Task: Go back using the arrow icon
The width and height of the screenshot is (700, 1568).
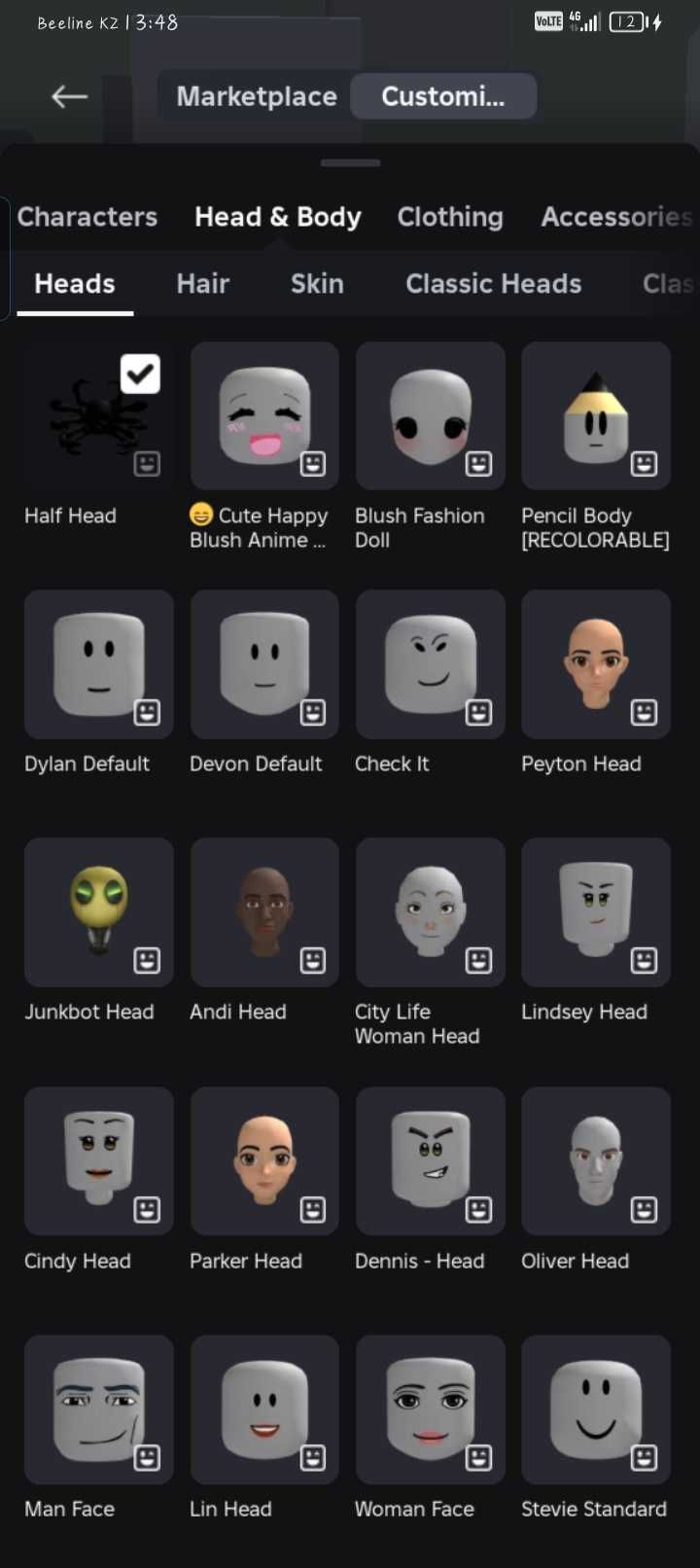Action: [69, 96]
